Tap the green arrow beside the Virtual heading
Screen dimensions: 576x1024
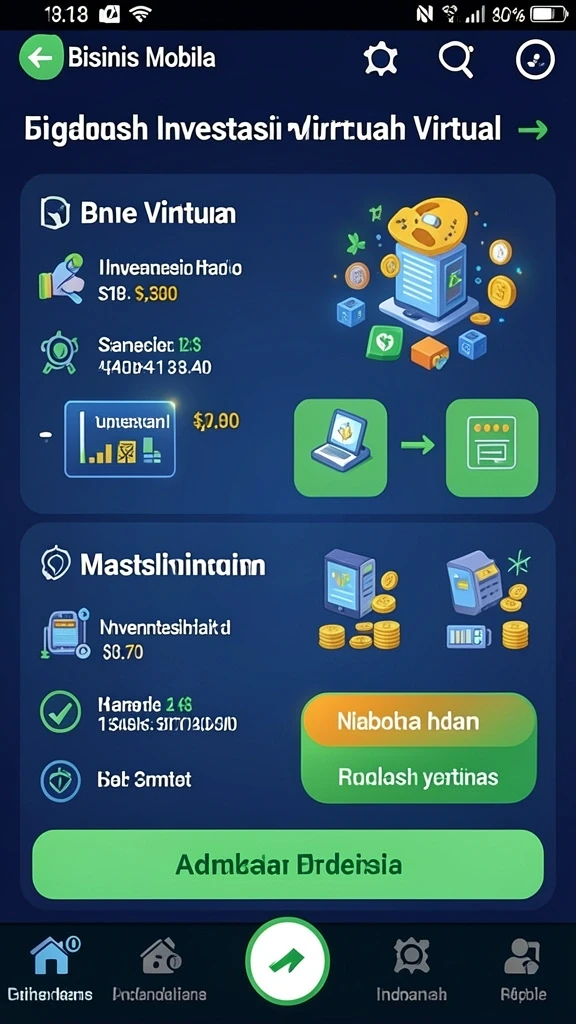click(533, 130)
